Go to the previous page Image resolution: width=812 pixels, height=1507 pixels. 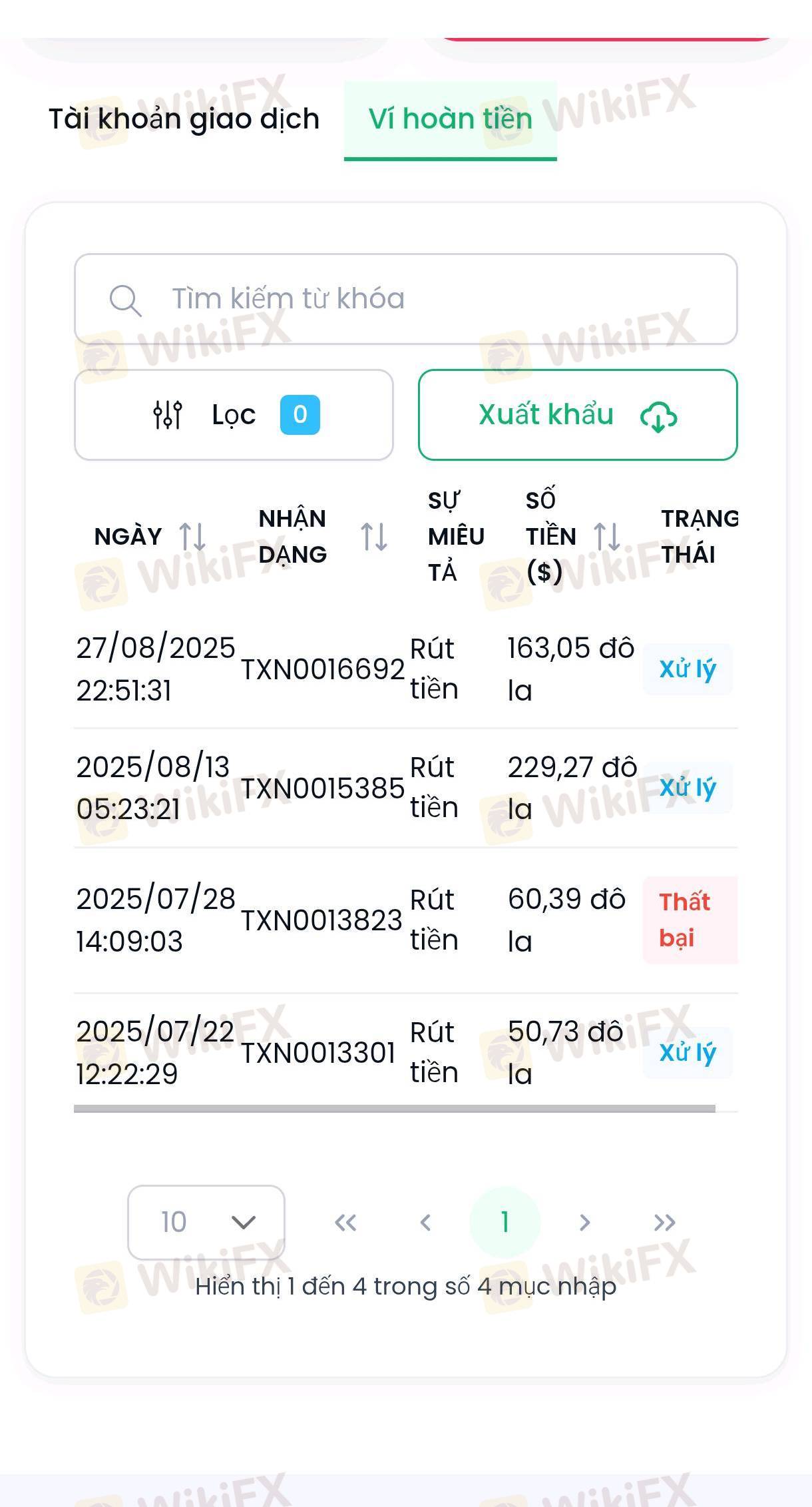click(x=425, y=1223)
